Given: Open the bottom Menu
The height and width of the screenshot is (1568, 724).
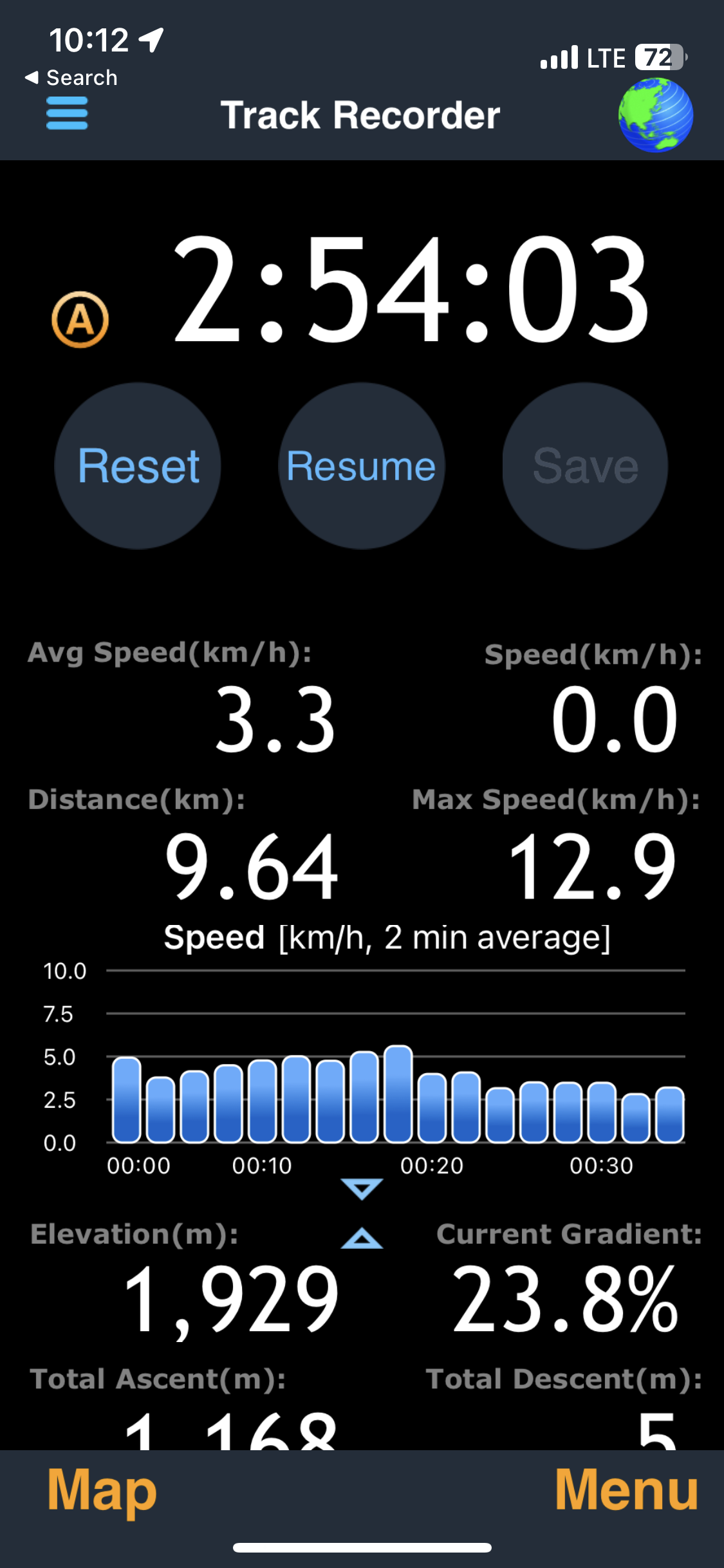Looking at the screenshot, I should point(626,1489).
